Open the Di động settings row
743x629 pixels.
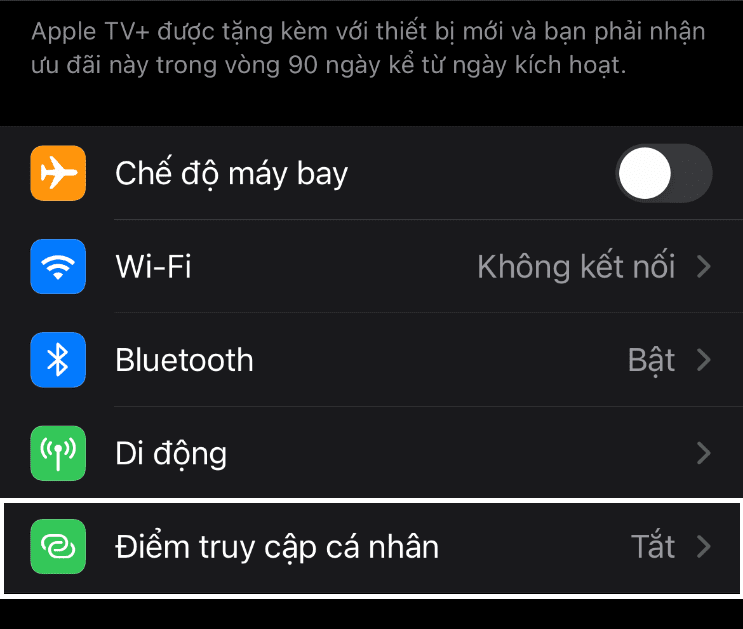(370, 453)
